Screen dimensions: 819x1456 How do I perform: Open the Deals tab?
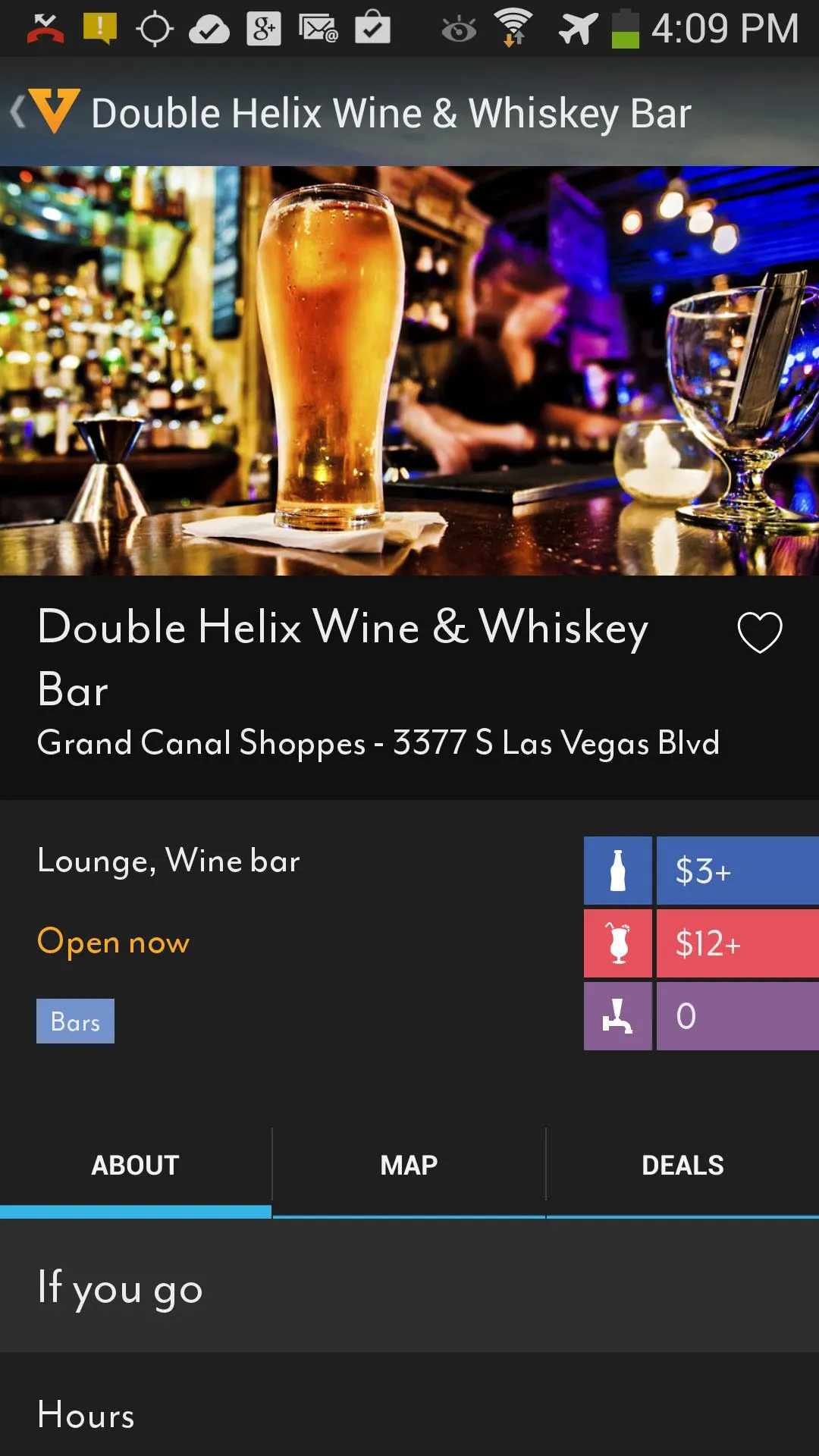[682, 1166]
